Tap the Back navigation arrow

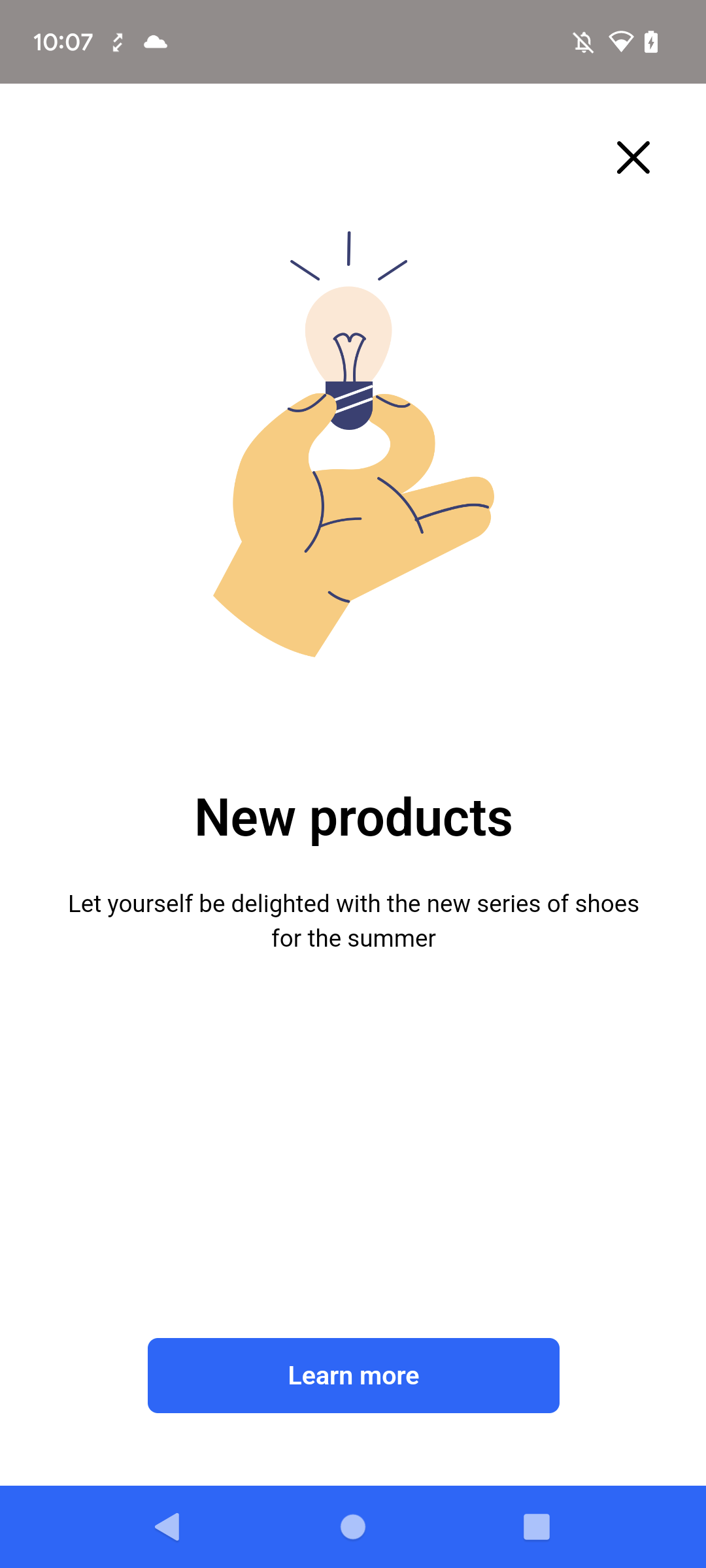[x=168, y=1527]
